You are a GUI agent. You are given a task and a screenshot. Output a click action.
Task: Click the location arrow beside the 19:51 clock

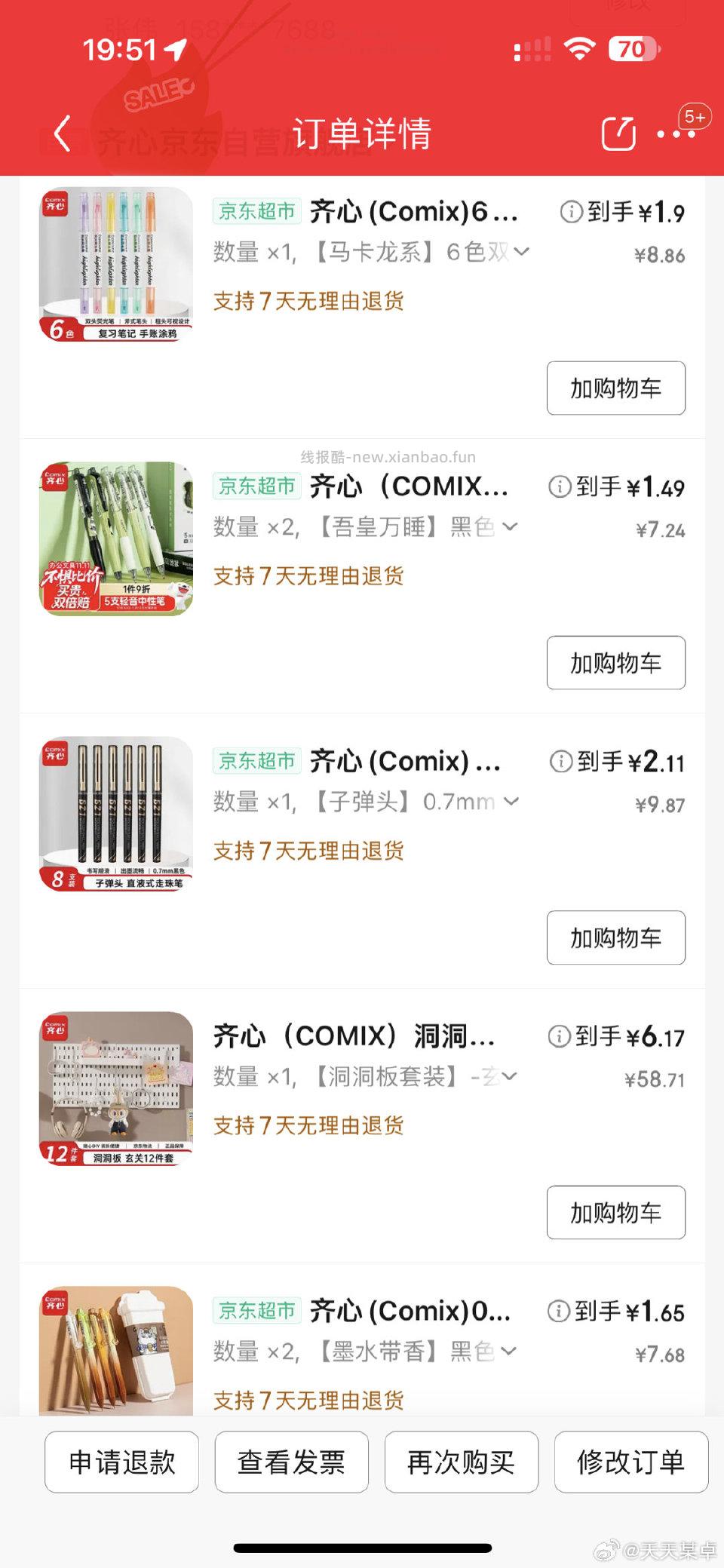coord(175,51)
